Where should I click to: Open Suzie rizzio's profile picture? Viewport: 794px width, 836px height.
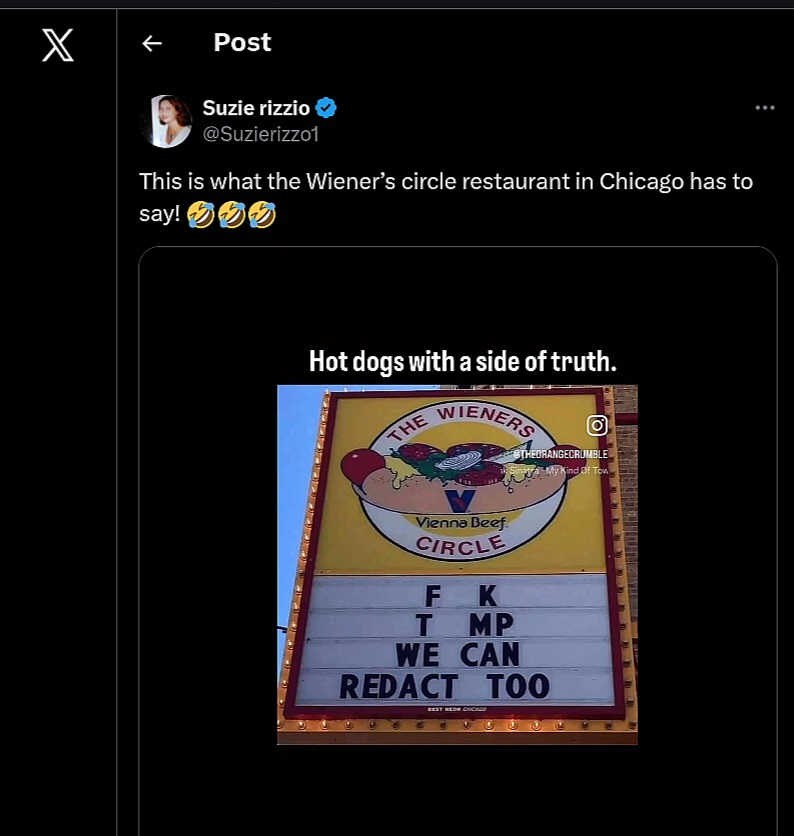171,121
